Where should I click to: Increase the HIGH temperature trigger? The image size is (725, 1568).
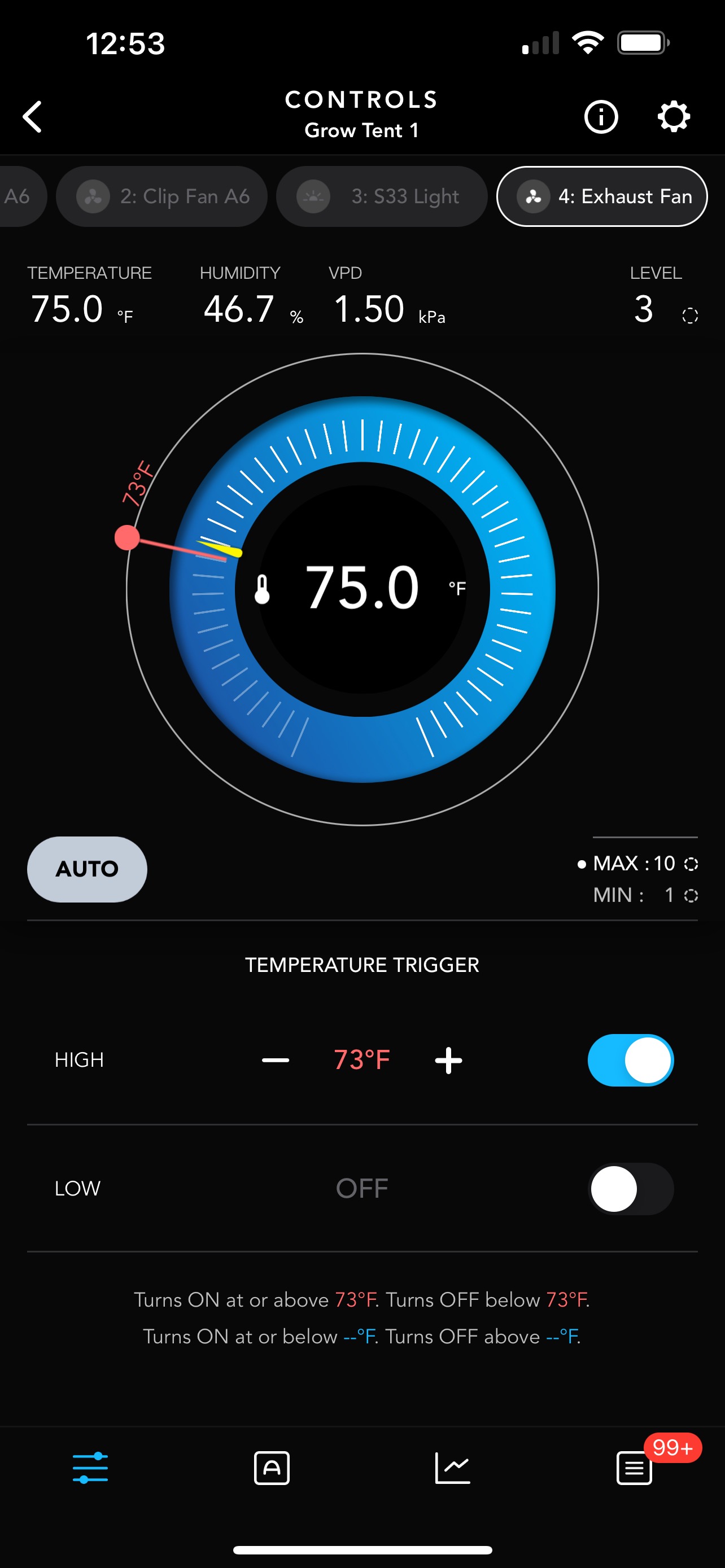pyautogui.click(x=449, y=1060)
